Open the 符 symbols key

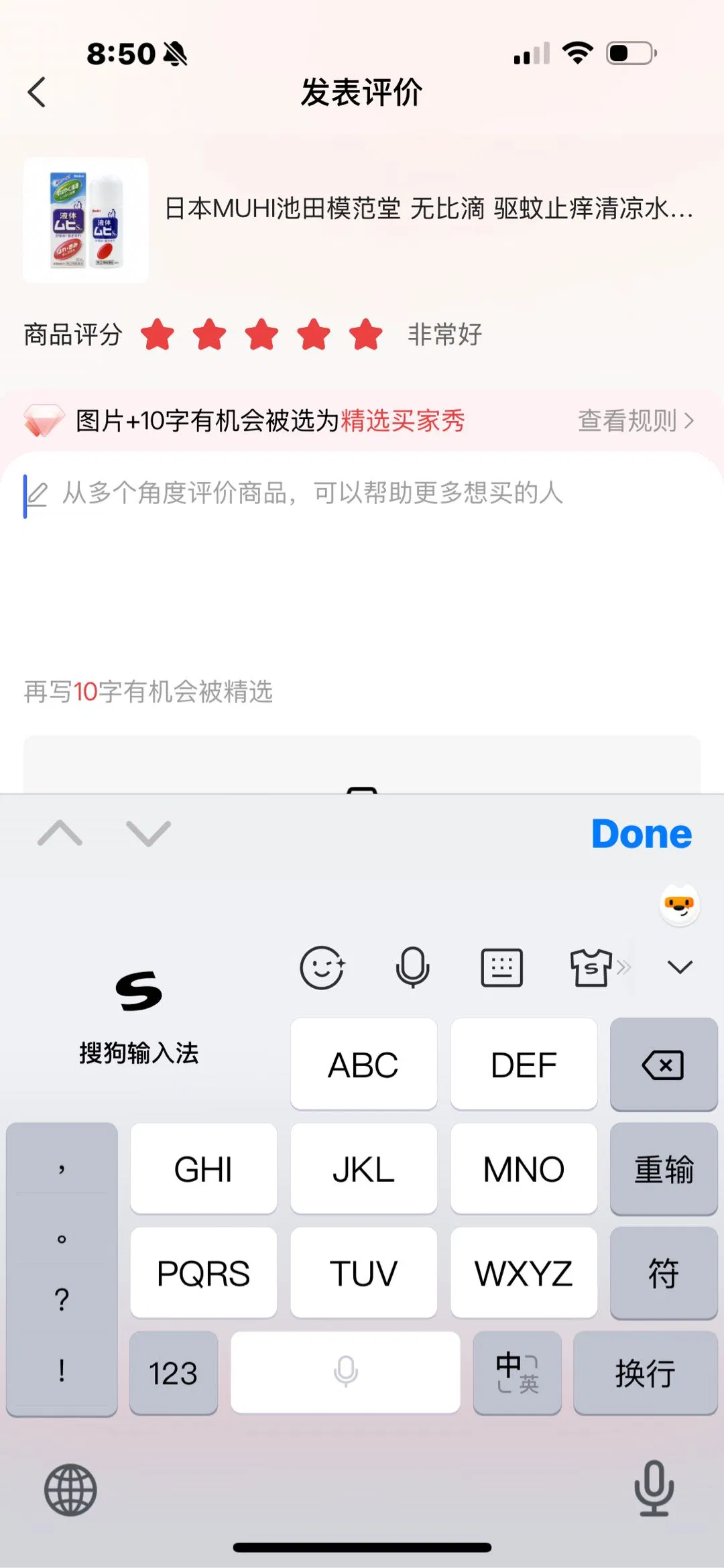(663, 1272)
